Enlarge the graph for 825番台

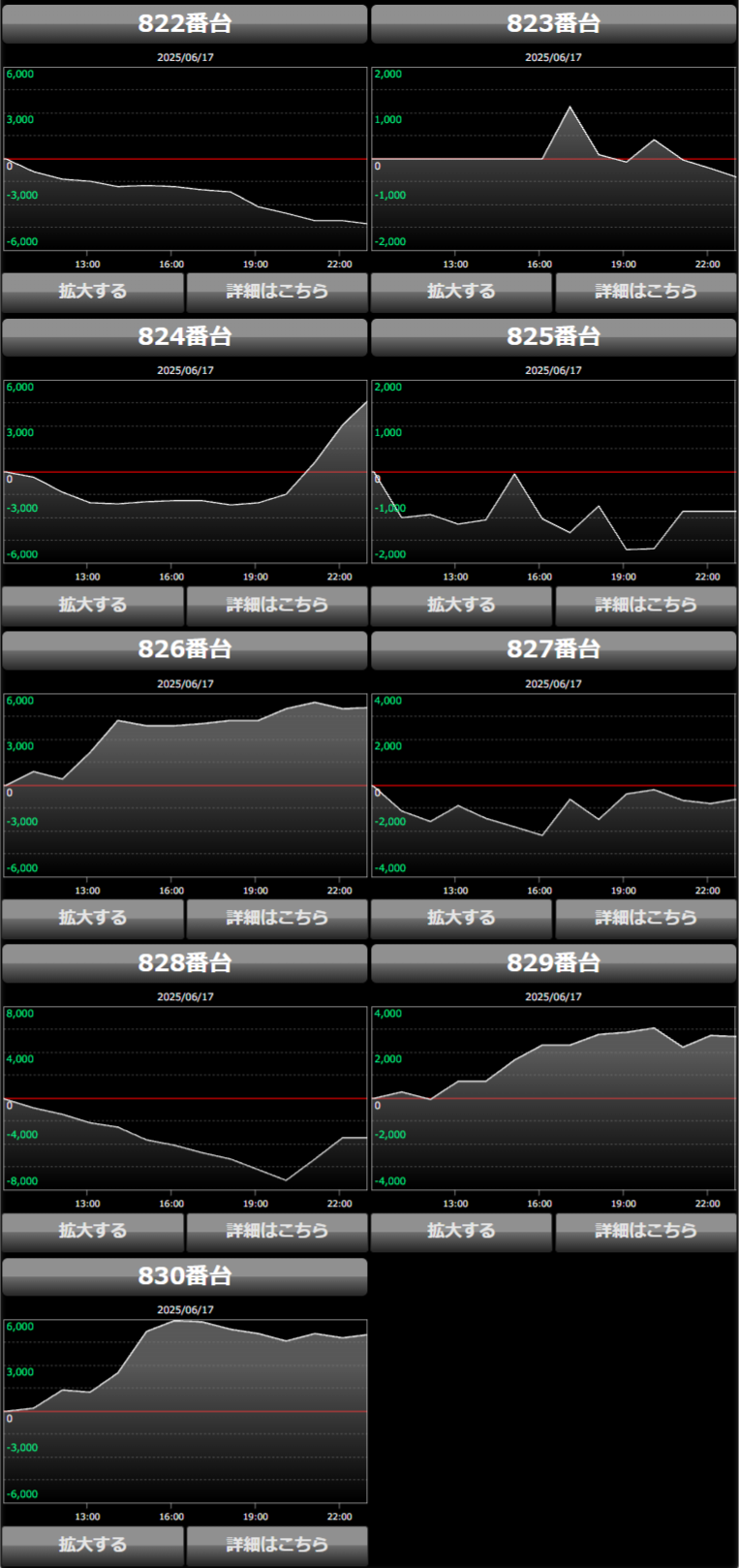[461, 604]
